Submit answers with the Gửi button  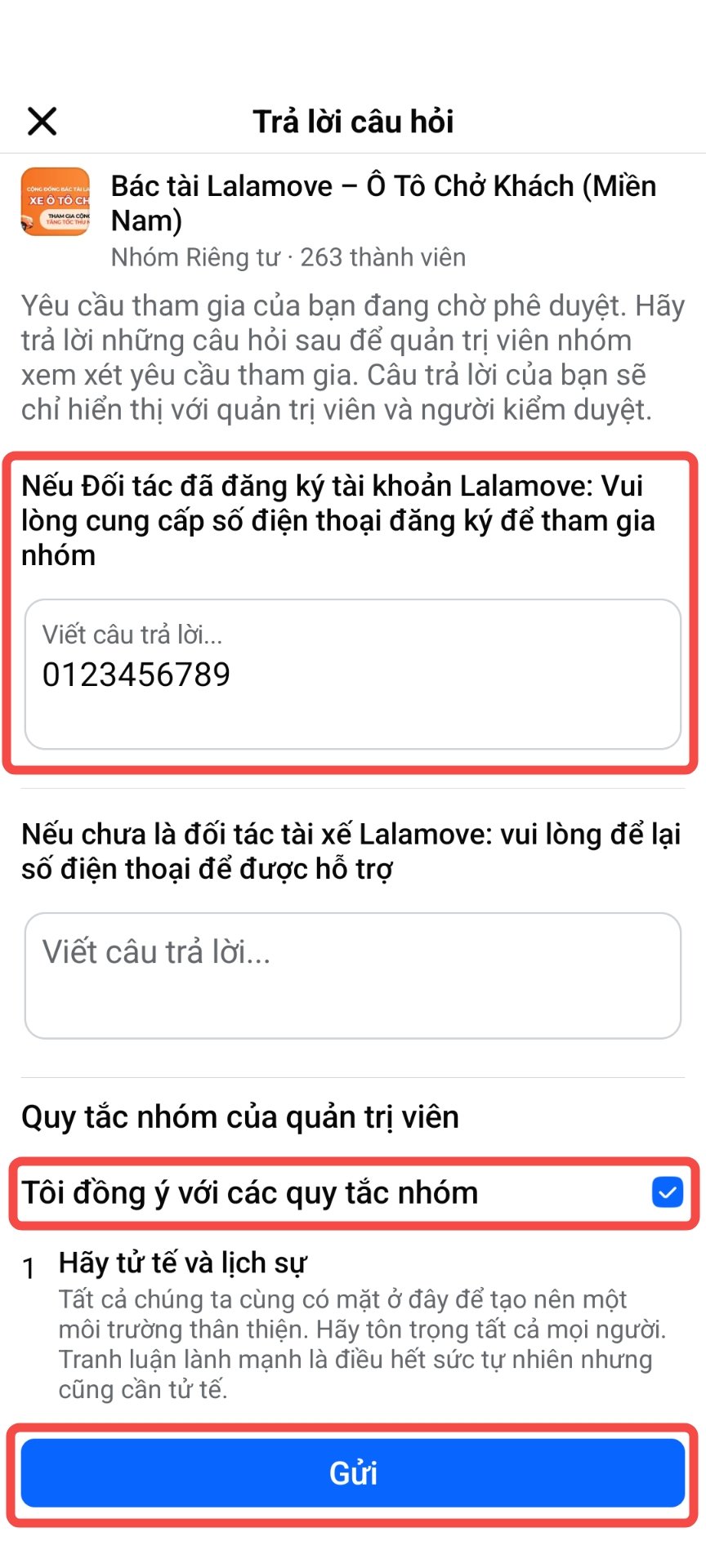[x=352, y=1473]
